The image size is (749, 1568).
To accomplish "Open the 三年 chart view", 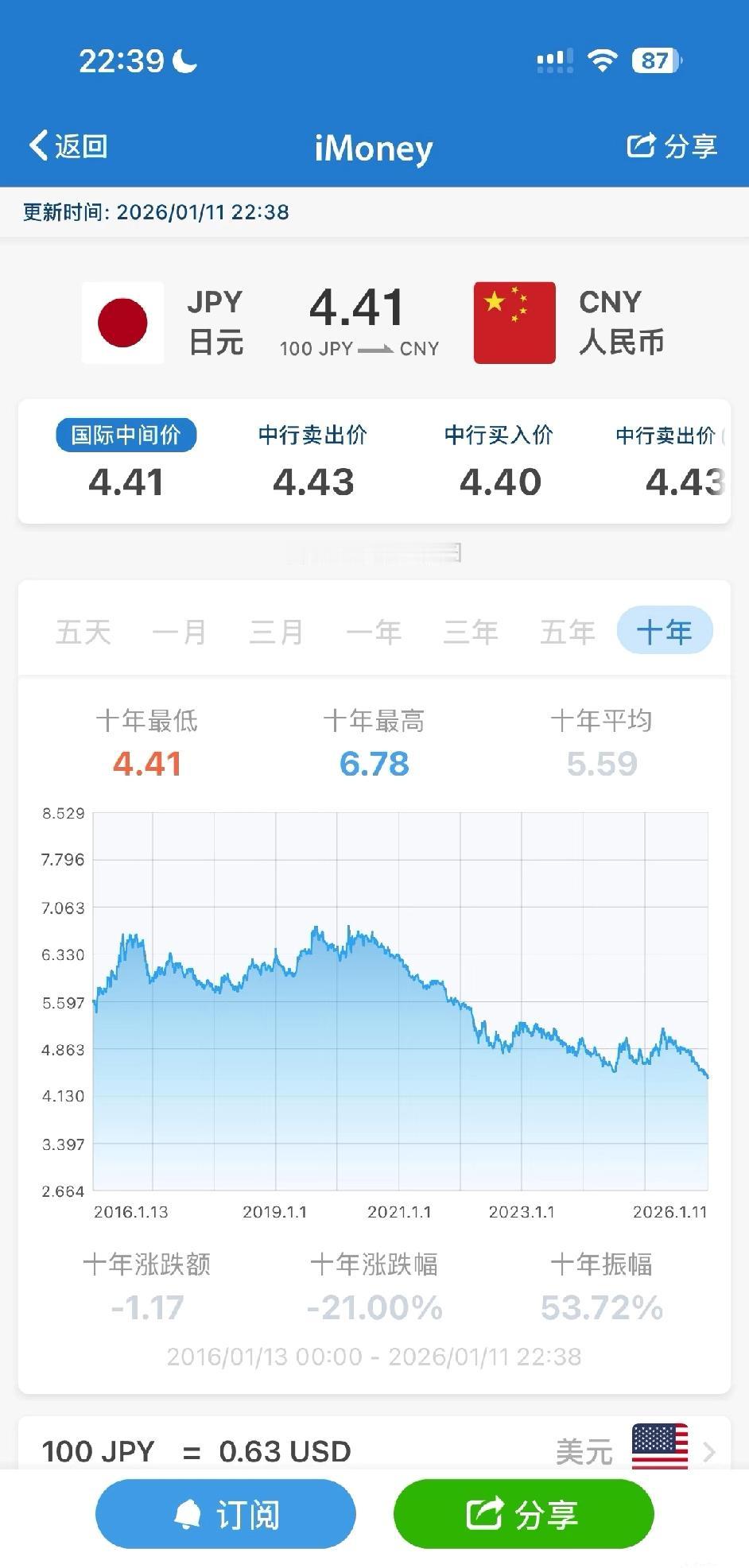I will coord(472,630).
